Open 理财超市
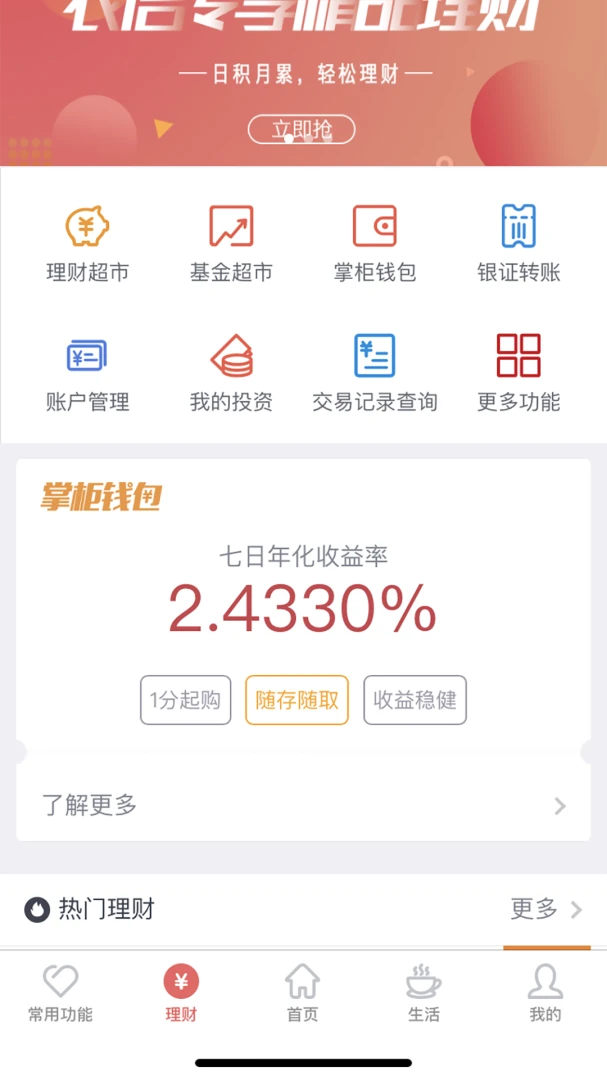Image resolution: width=607 pixels, height=1080 pixels. coord(88,244)
